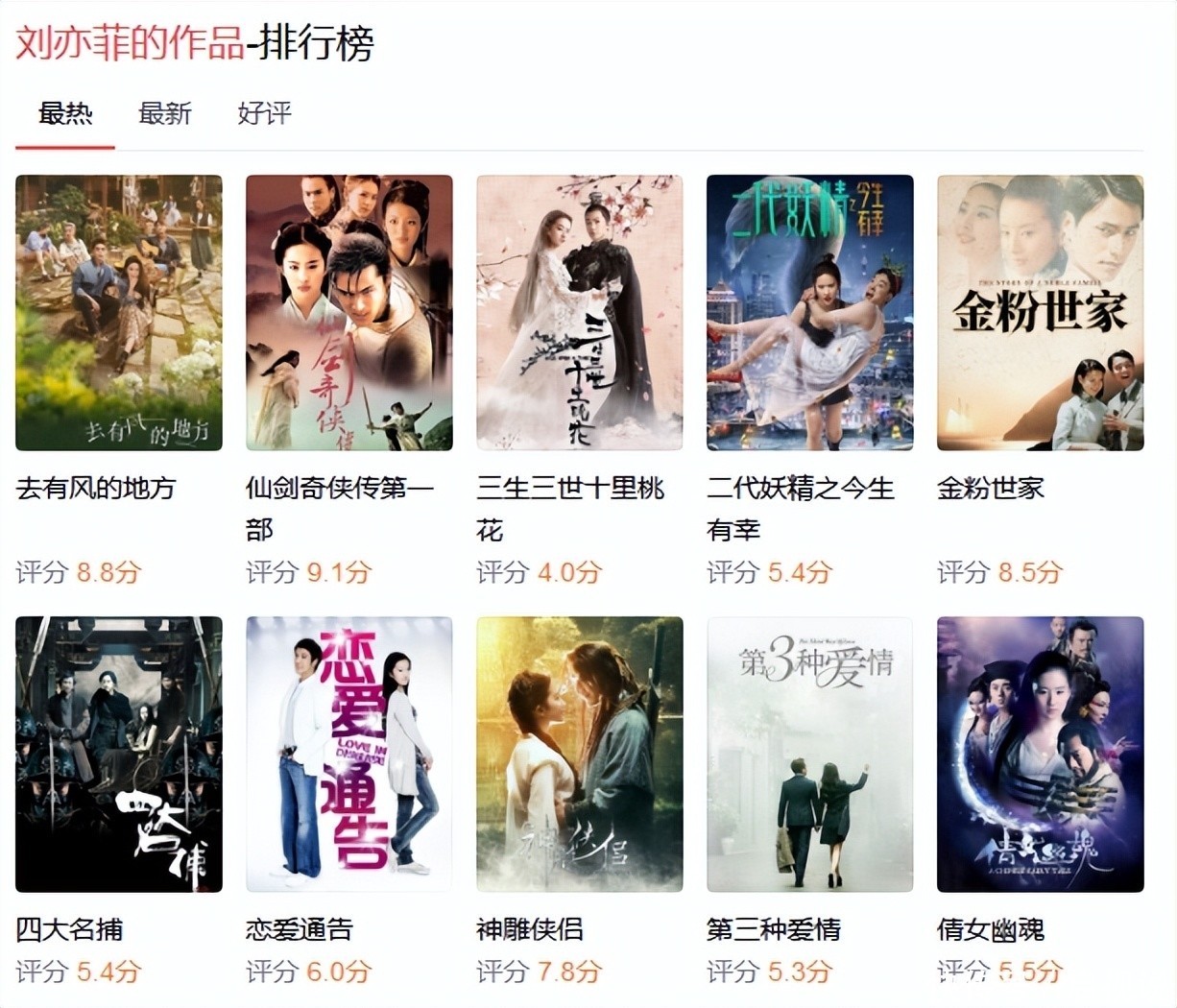Tap the 金粉世家 poster
Image resolution: width=1177 pixels, height=1008 pixels.
1041,312
